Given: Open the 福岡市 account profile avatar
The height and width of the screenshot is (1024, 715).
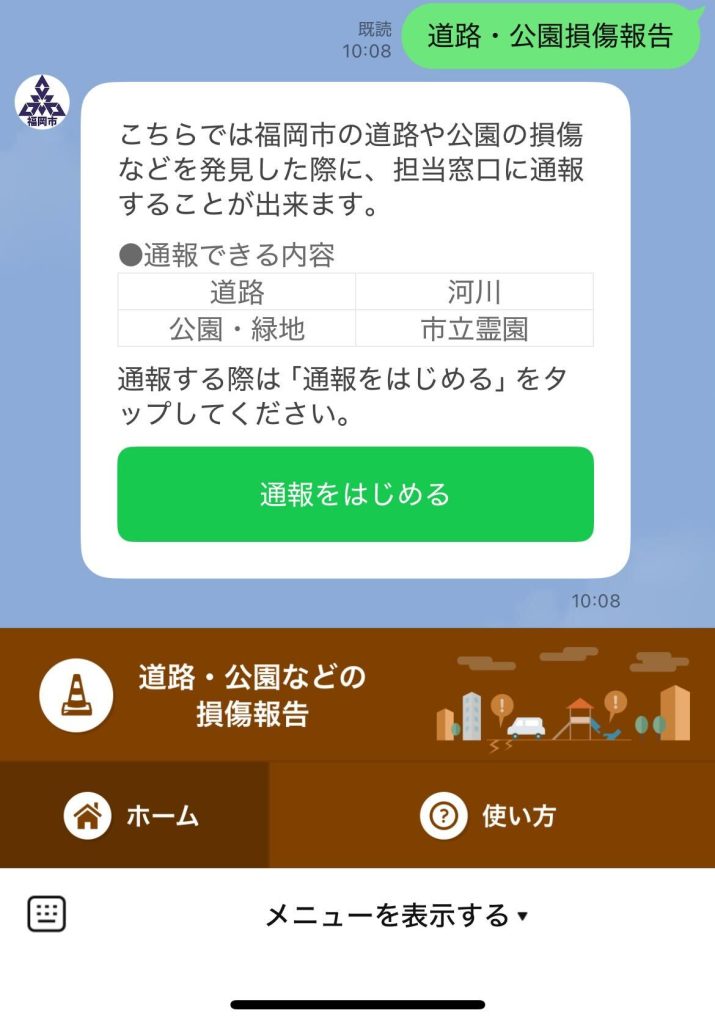Looking at the screenshot, I should click(42, 102).
